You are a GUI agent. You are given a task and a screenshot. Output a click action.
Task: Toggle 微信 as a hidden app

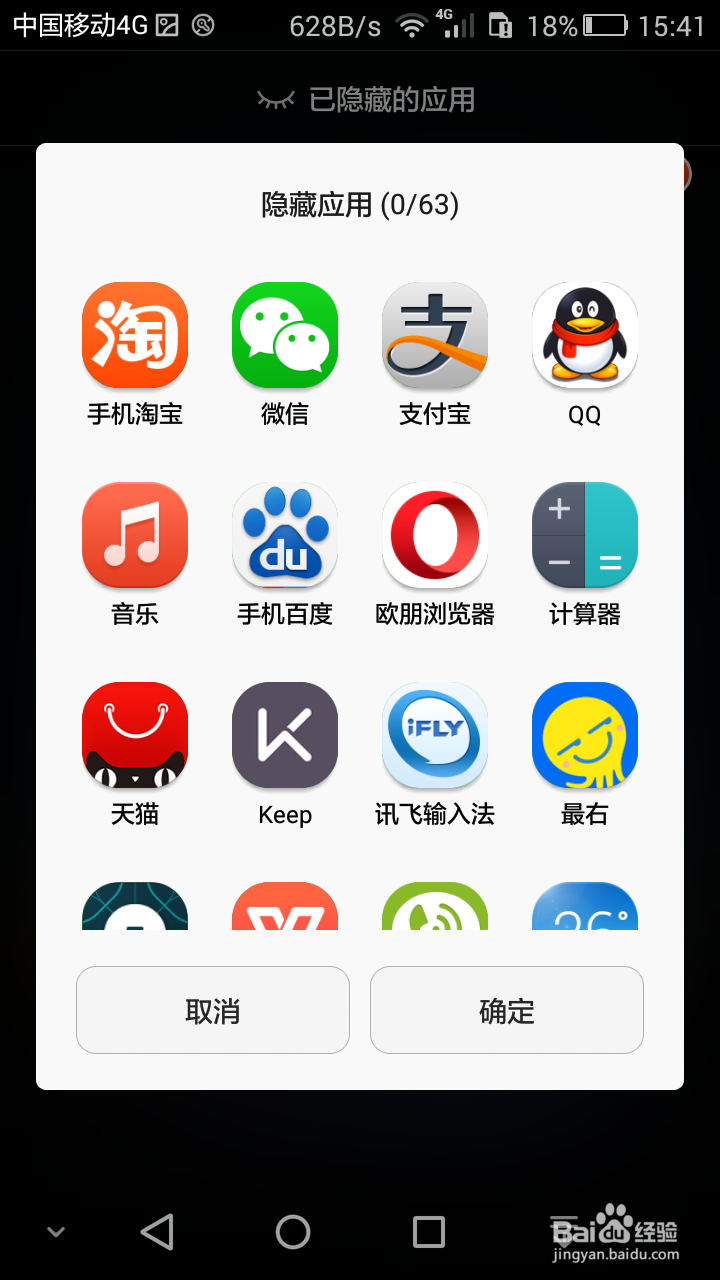[x=285, y=335]
